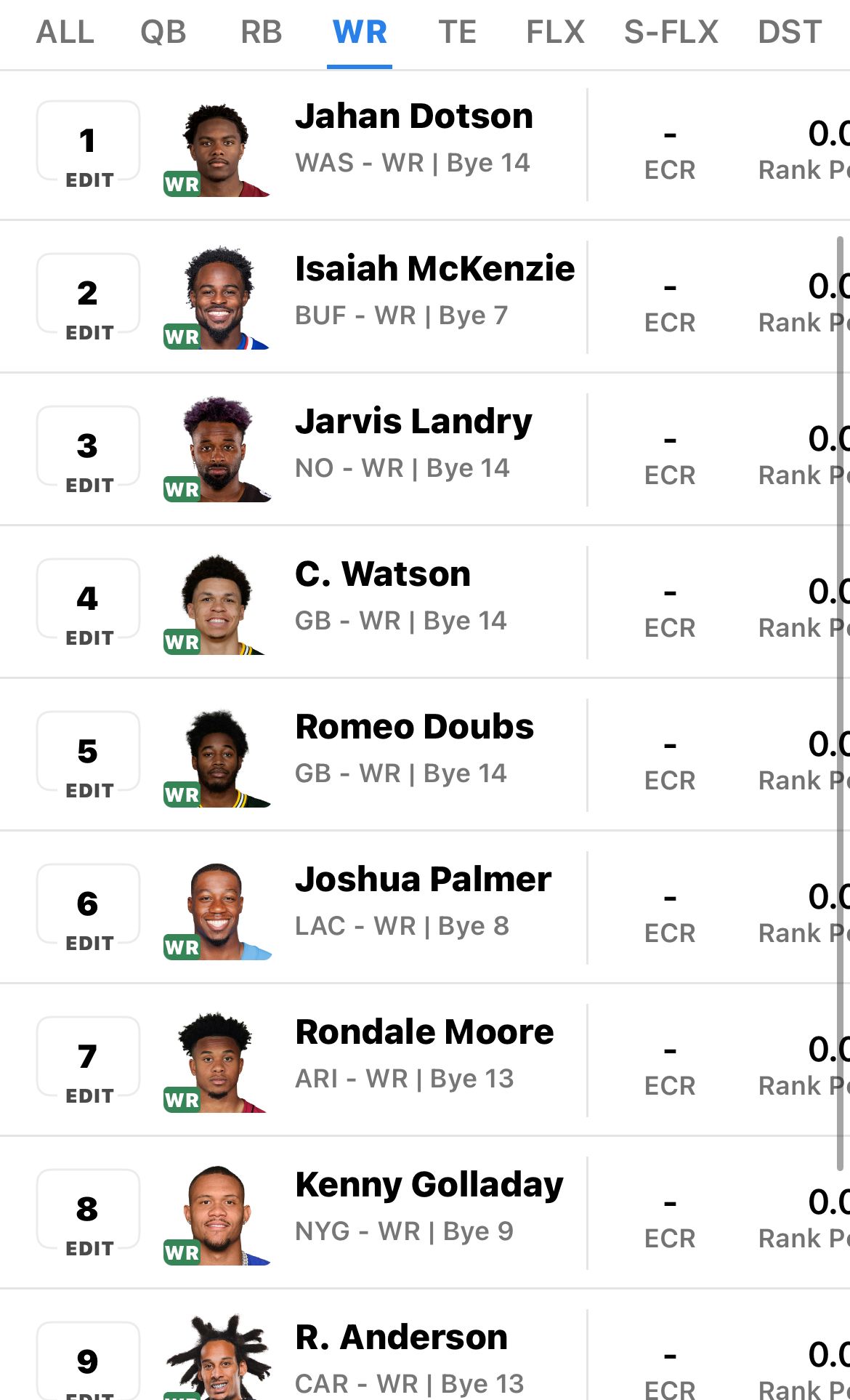850x1400 pixels.
Task: Open Kenny Golladay's player details
Action: 429,1185
